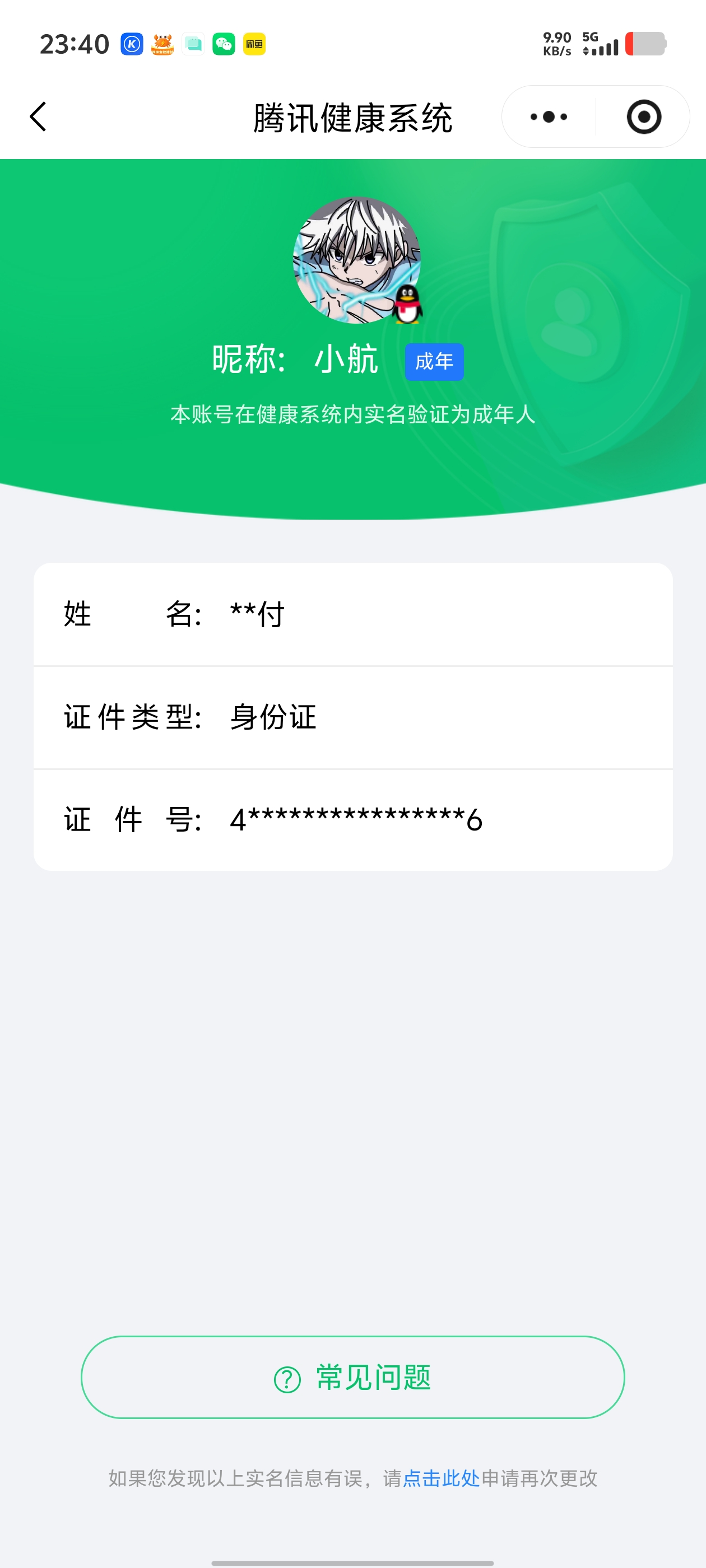Tap the circular exit mini-program button

[644, 117]
